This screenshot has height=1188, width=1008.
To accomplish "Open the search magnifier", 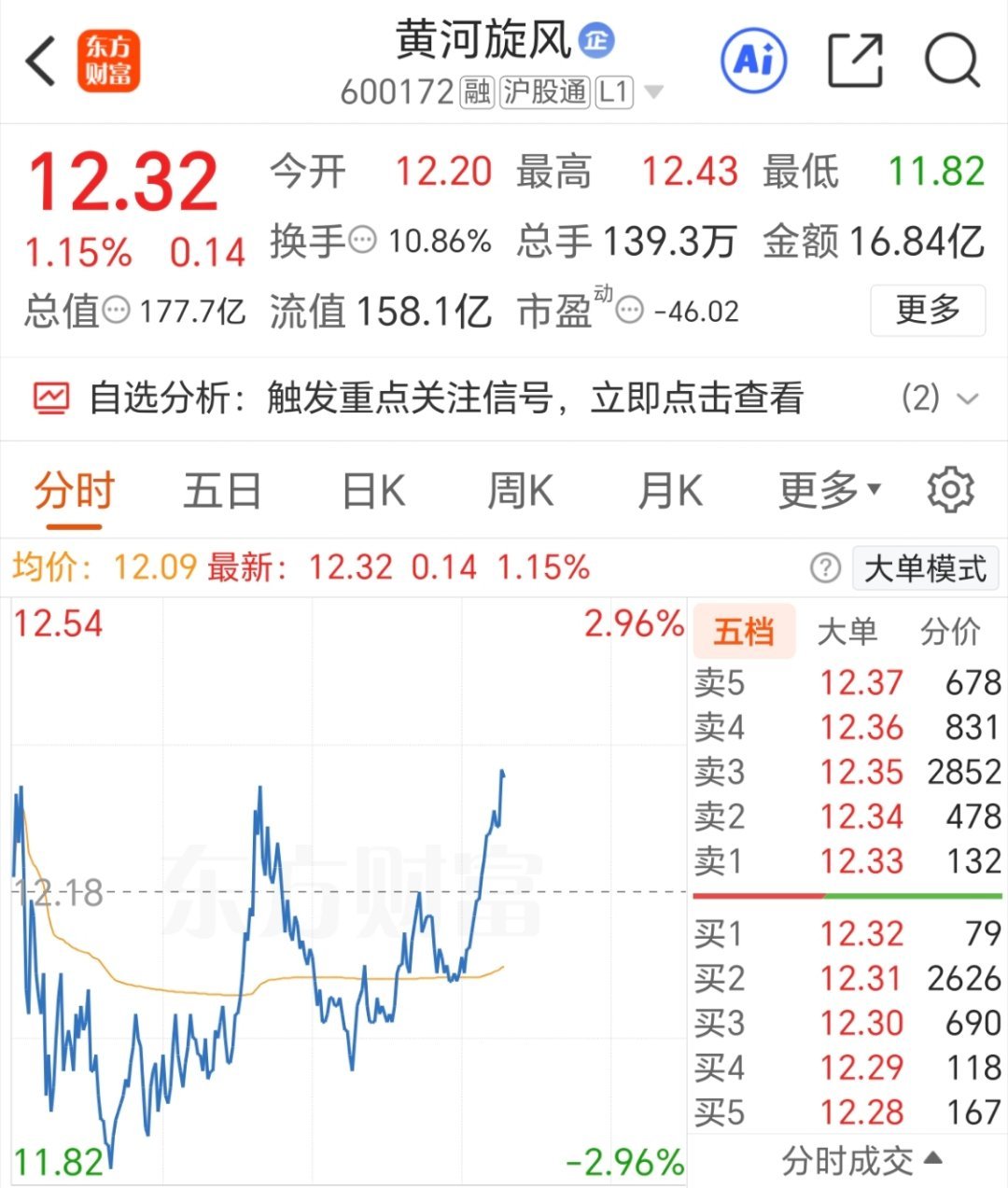I will coord(952,62).
